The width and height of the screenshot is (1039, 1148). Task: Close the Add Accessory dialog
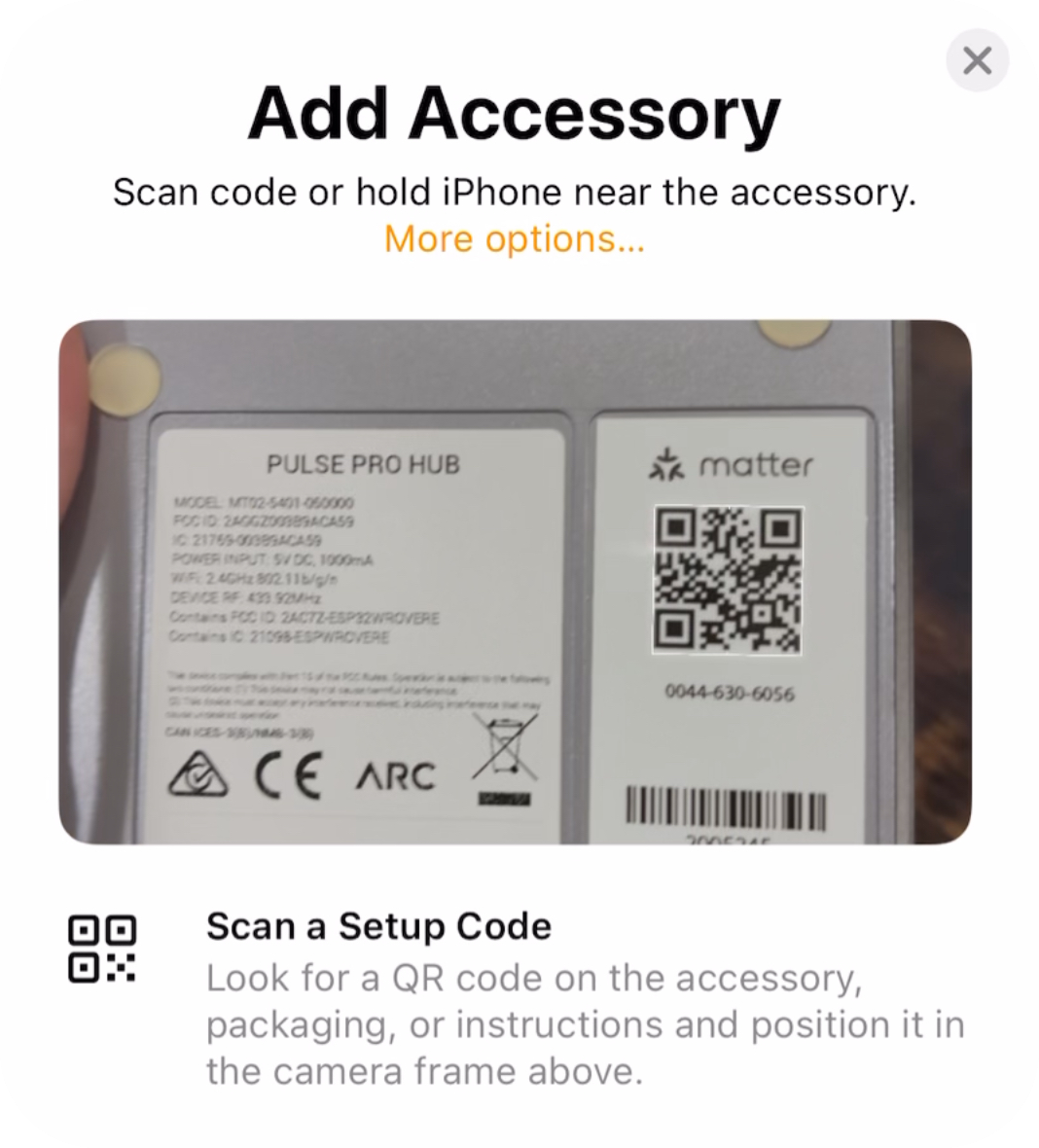tap(977, 60)
